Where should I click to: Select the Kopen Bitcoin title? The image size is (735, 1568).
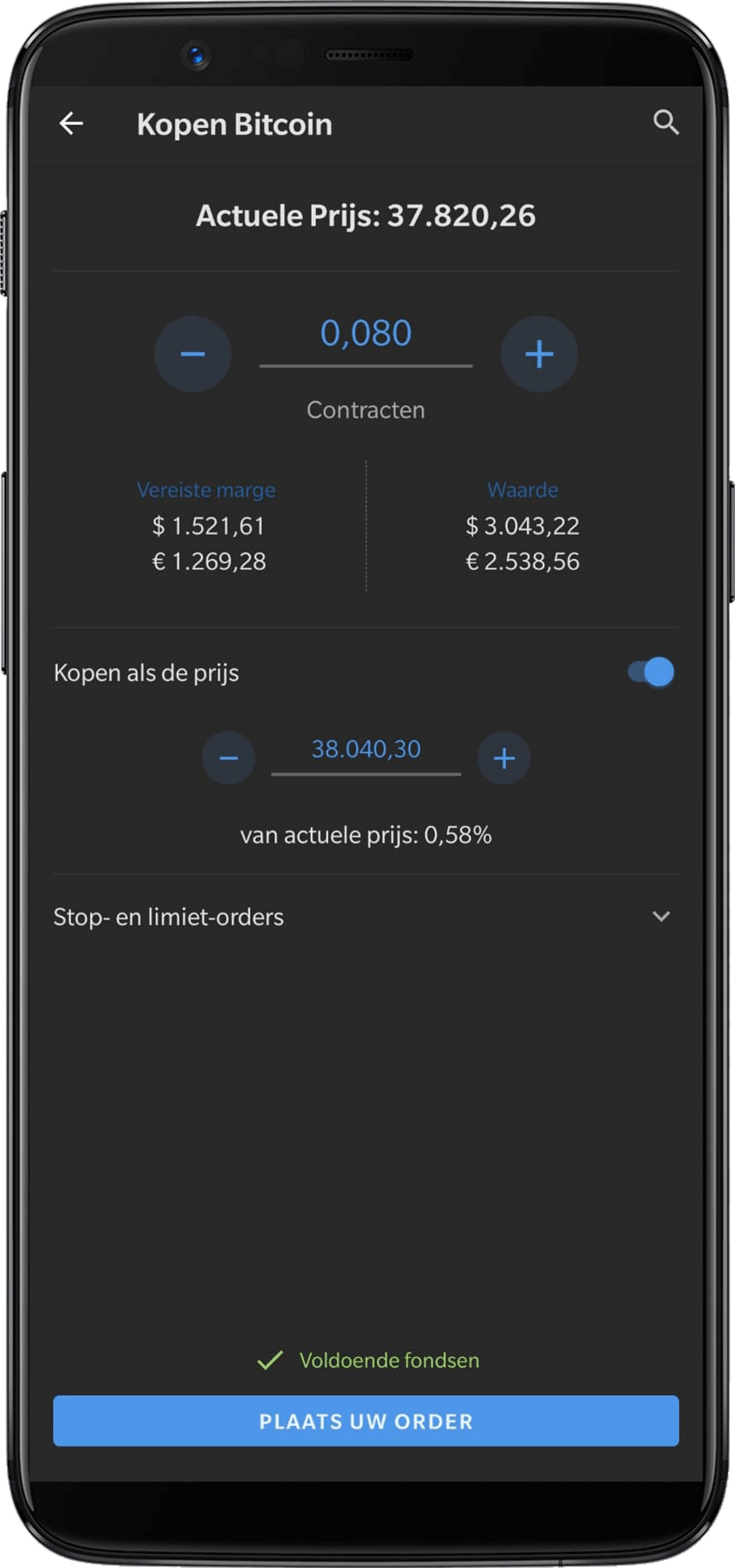click(x=235, y=124)
